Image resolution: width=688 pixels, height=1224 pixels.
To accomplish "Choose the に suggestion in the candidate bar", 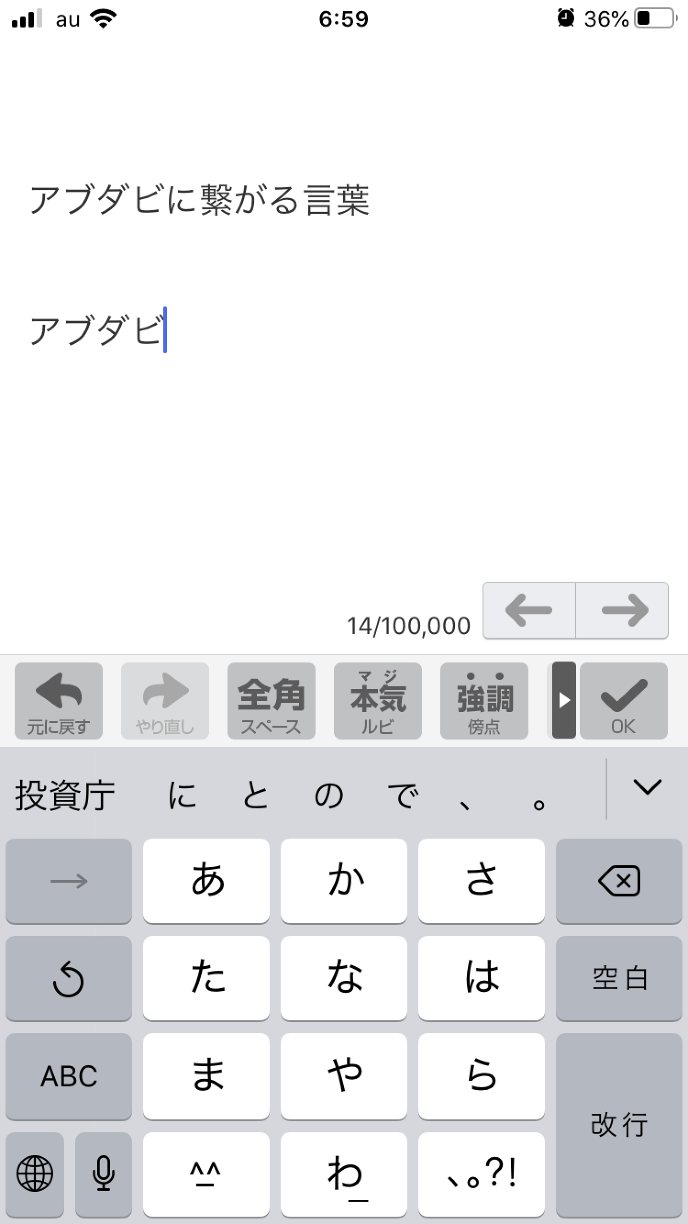I will [x=183, y=796].
